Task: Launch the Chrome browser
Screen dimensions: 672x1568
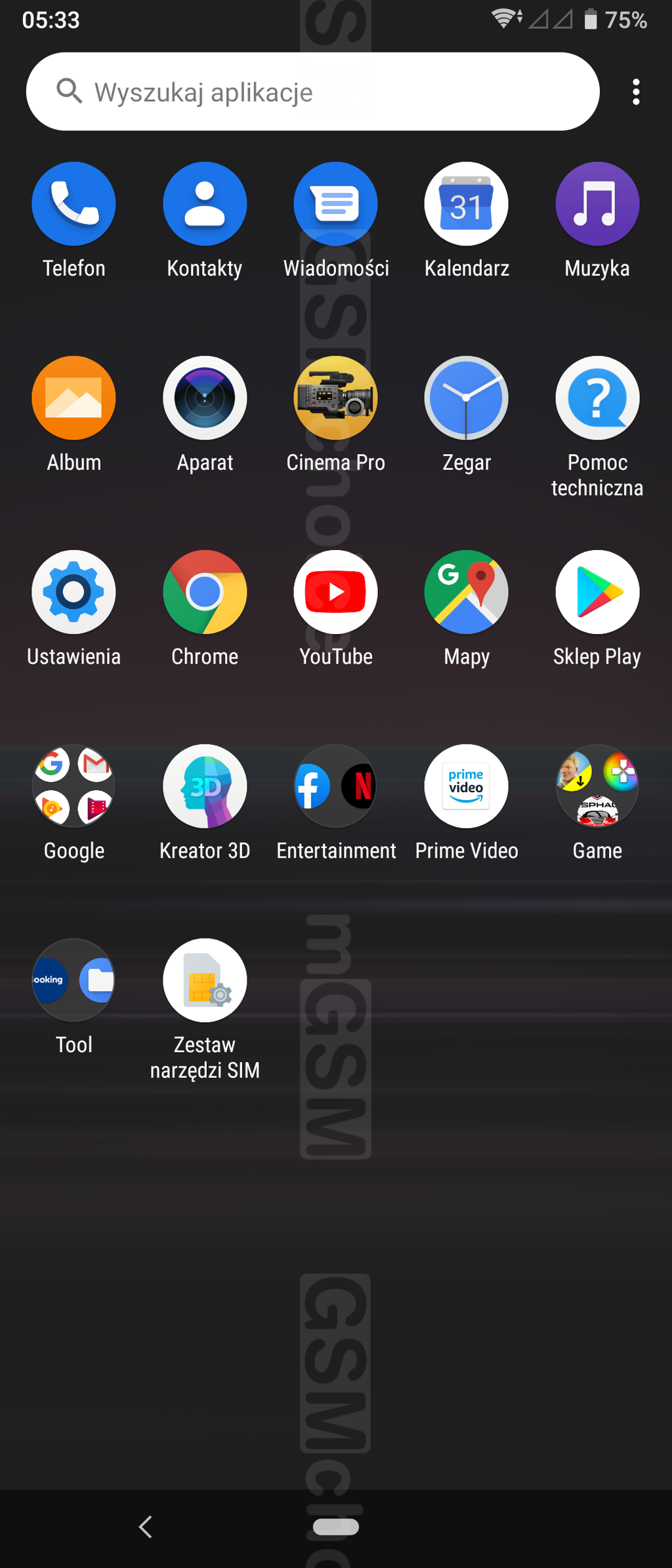Action: pos(205,592)
